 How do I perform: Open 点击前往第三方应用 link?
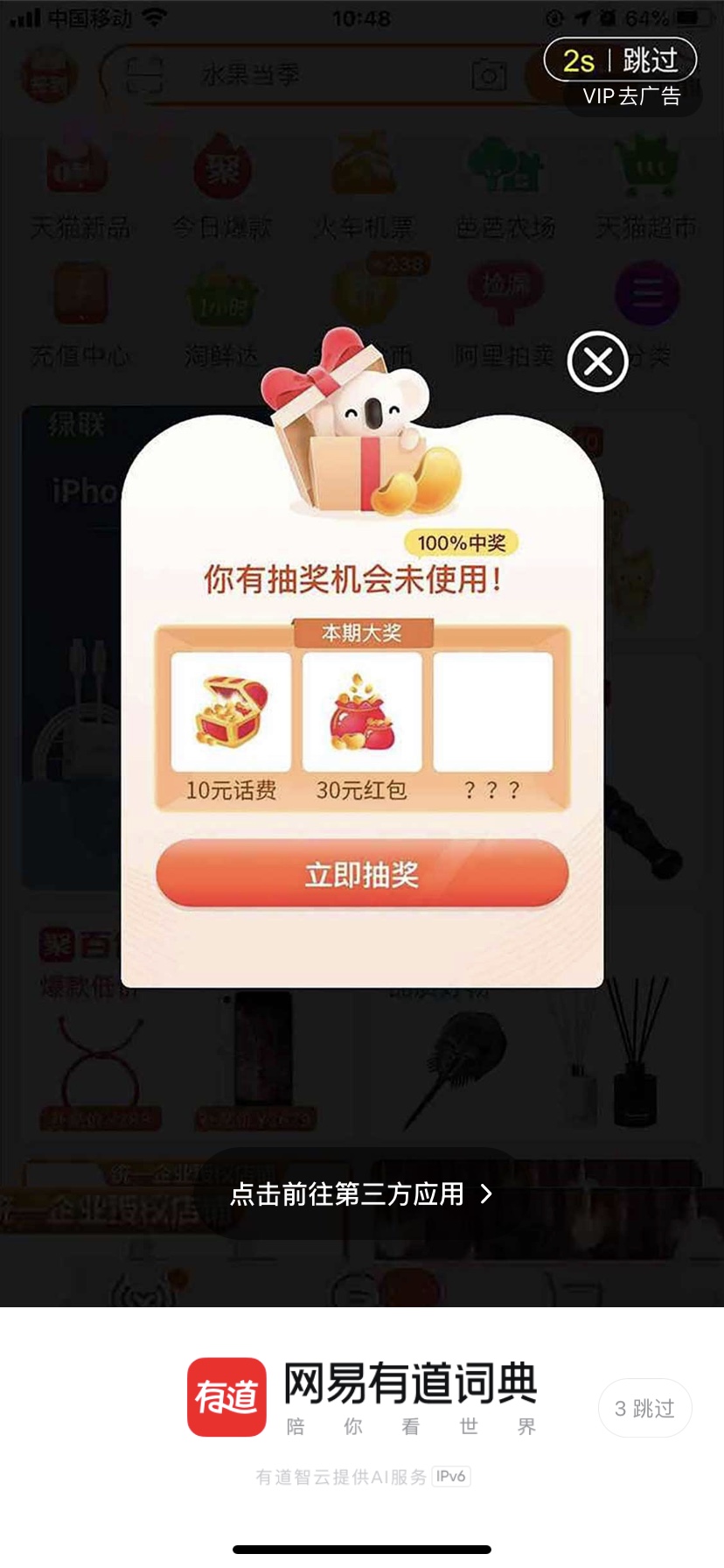point(361,1193)
